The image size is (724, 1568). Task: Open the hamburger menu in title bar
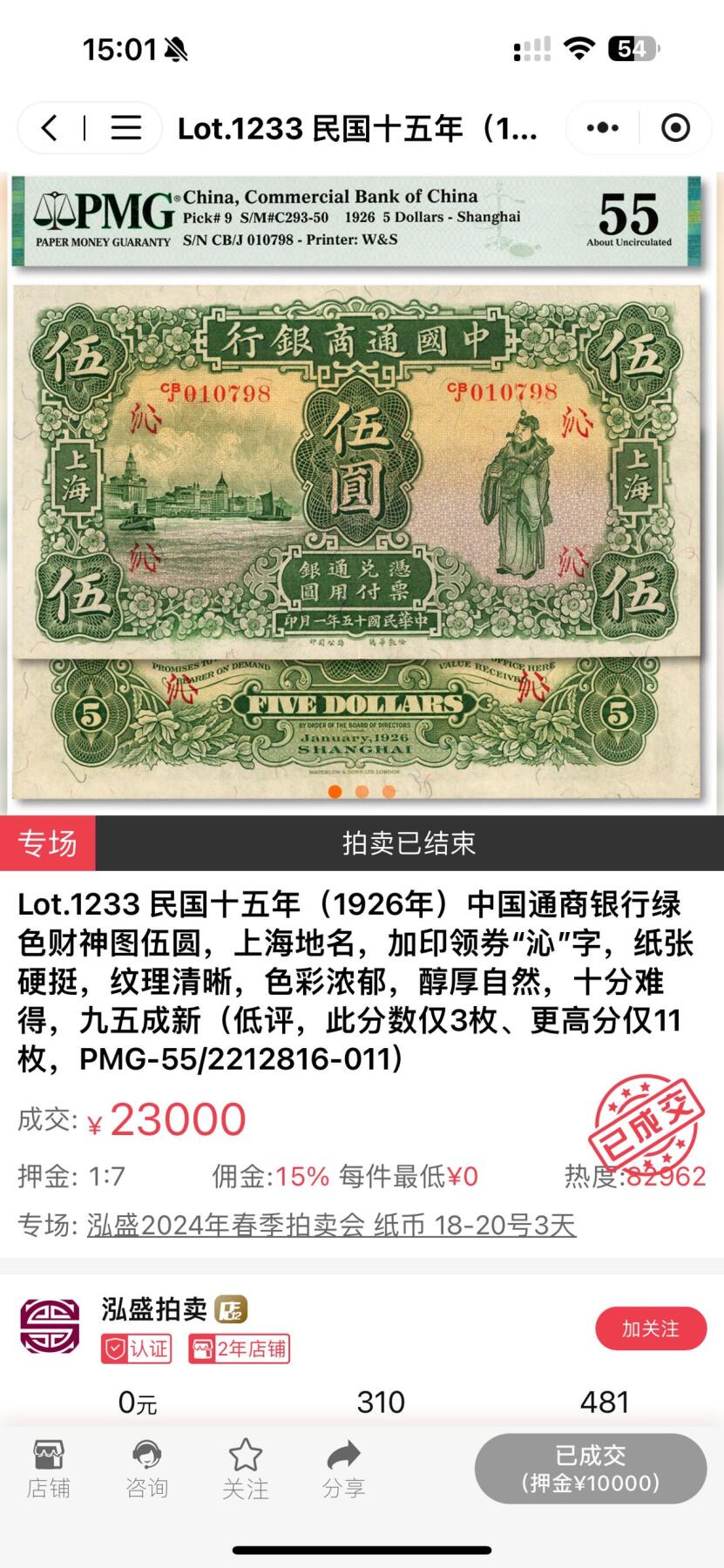click(125, 128)
